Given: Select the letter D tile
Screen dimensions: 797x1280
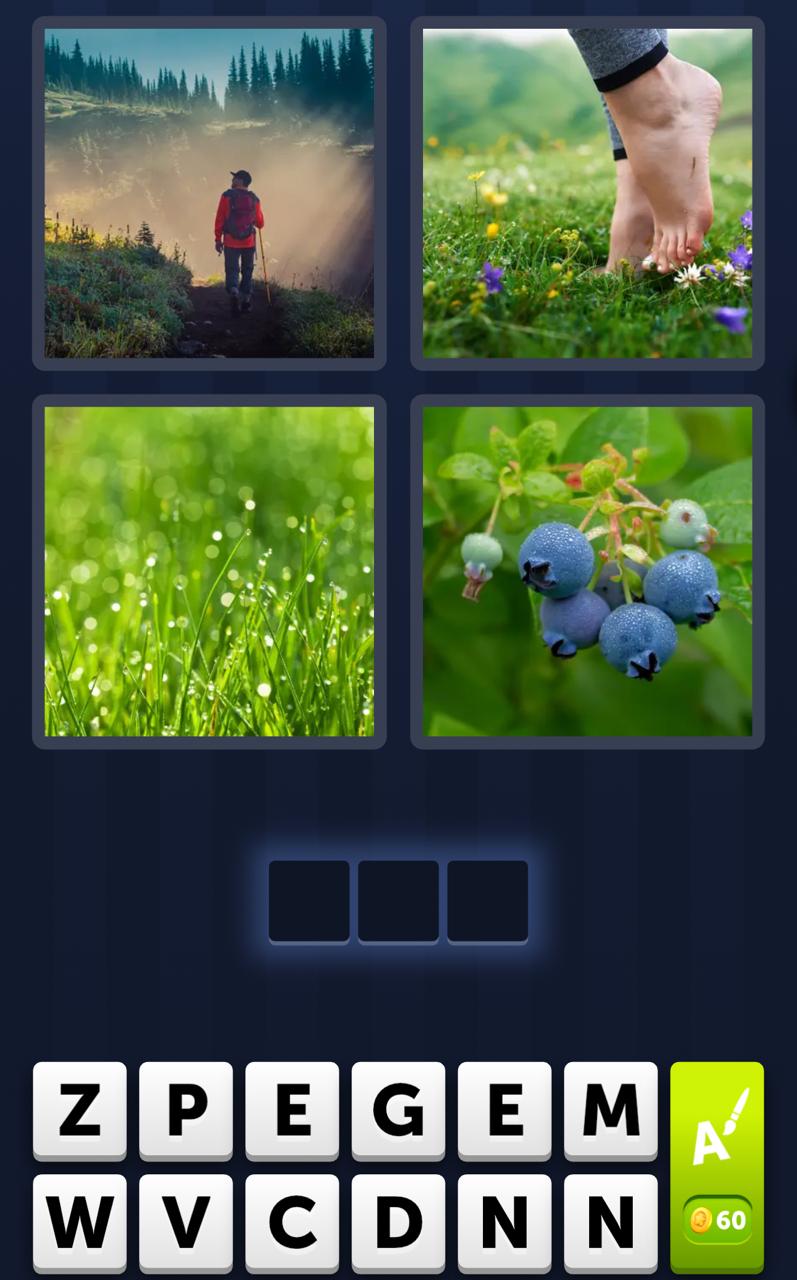Looking at the screenshot, I should point(398,1224).
